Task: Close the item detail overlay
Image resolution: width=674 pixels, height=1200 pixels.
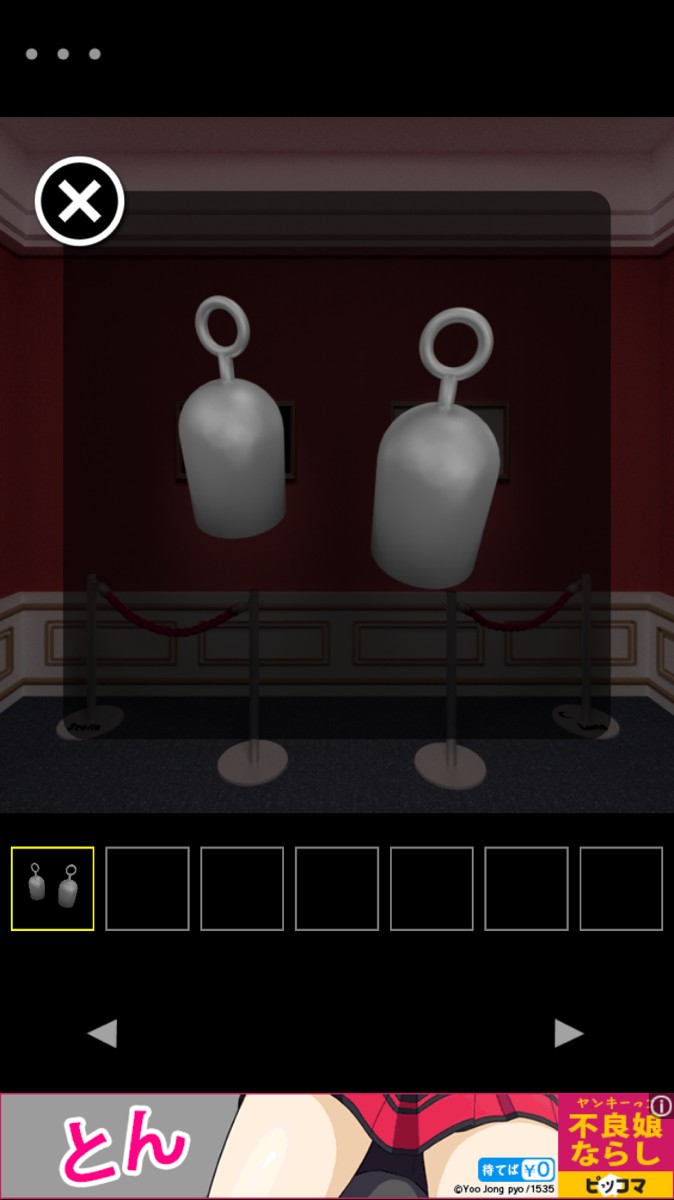Action: [79, 202]
